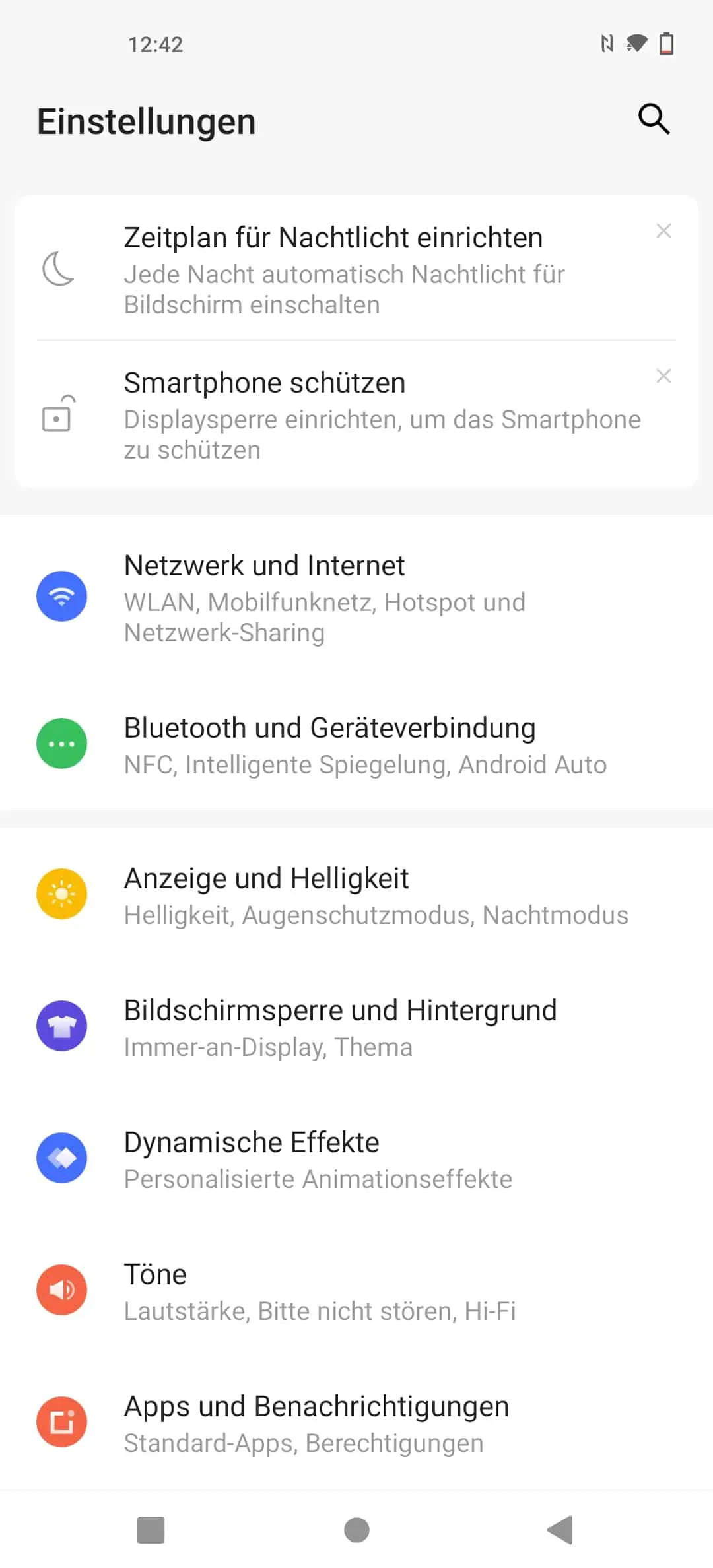Open Smartphone schützen suggestion
The width and height of the screenshot is (713, 1568).
tap(356, 414)
